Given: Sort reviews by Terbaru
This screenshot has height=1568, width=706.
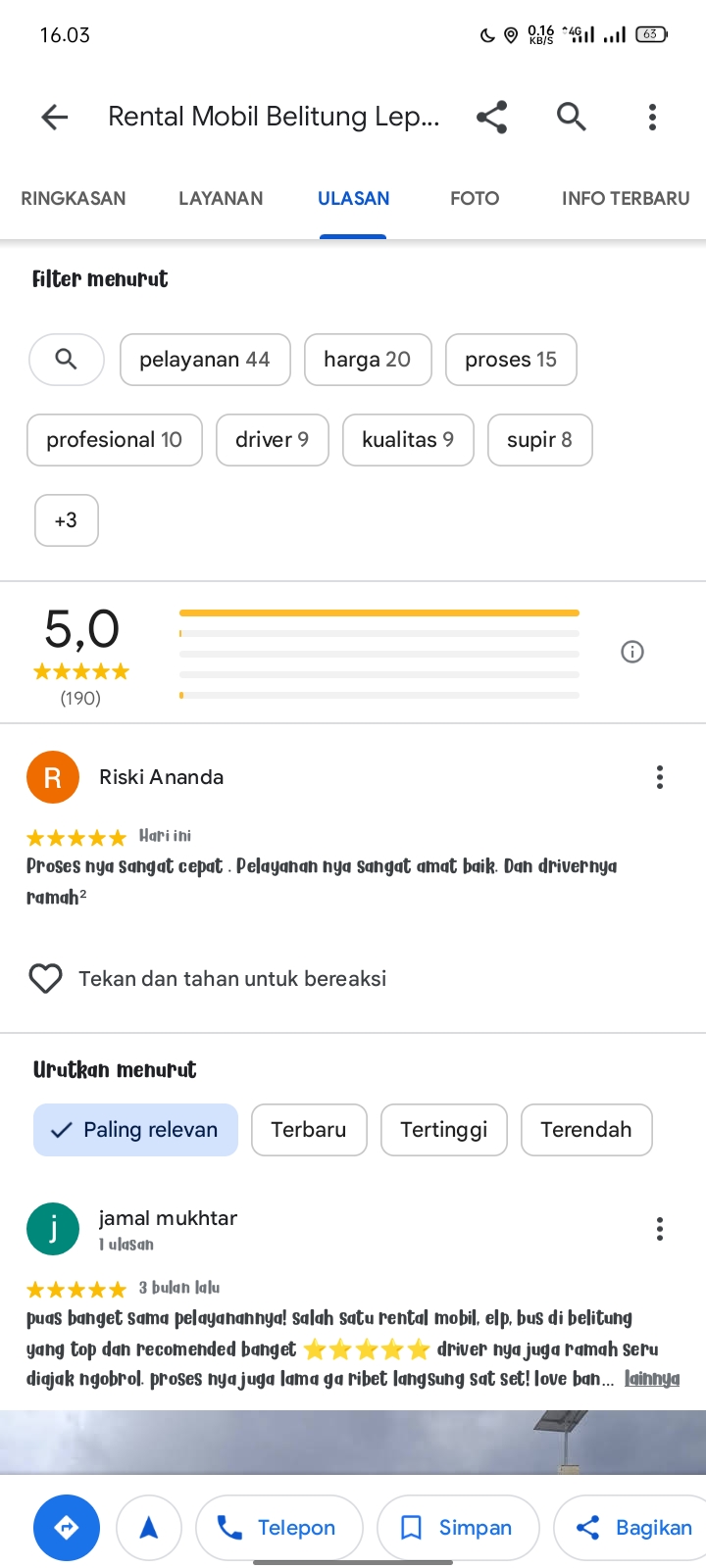Looking at the screenshot, I should click(x=309, y=1130).
